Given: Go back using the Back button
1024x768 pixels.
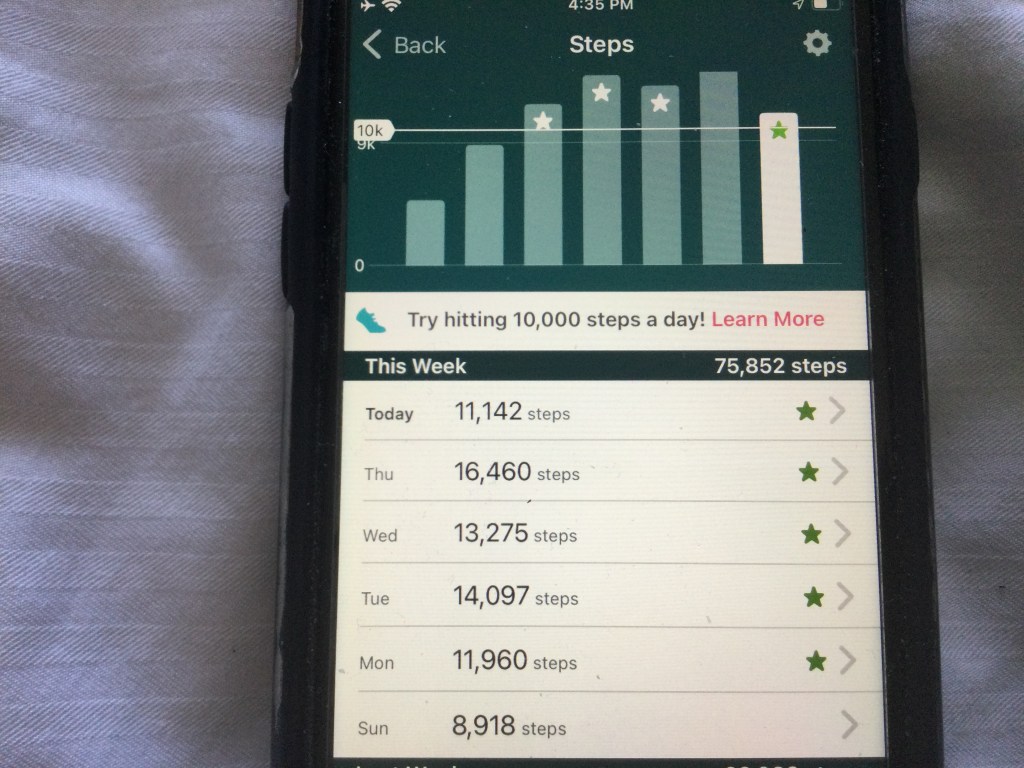Looking at the screenshot, I should pyautogui.click(x=404, y=45).
